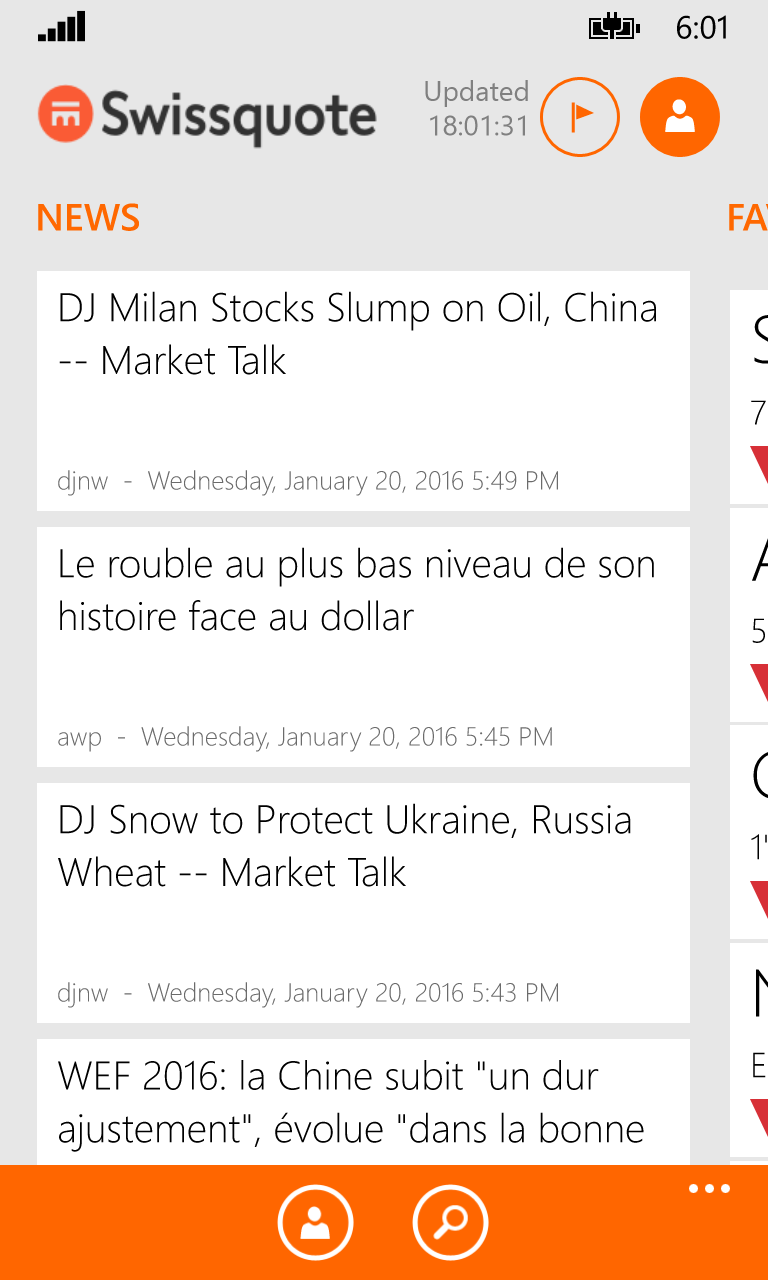Image resolution: width=768 pixels, height=1280 pixels.
Task: Open article about Milan Stocks Slump on Oil
Action: click(363, 390)
